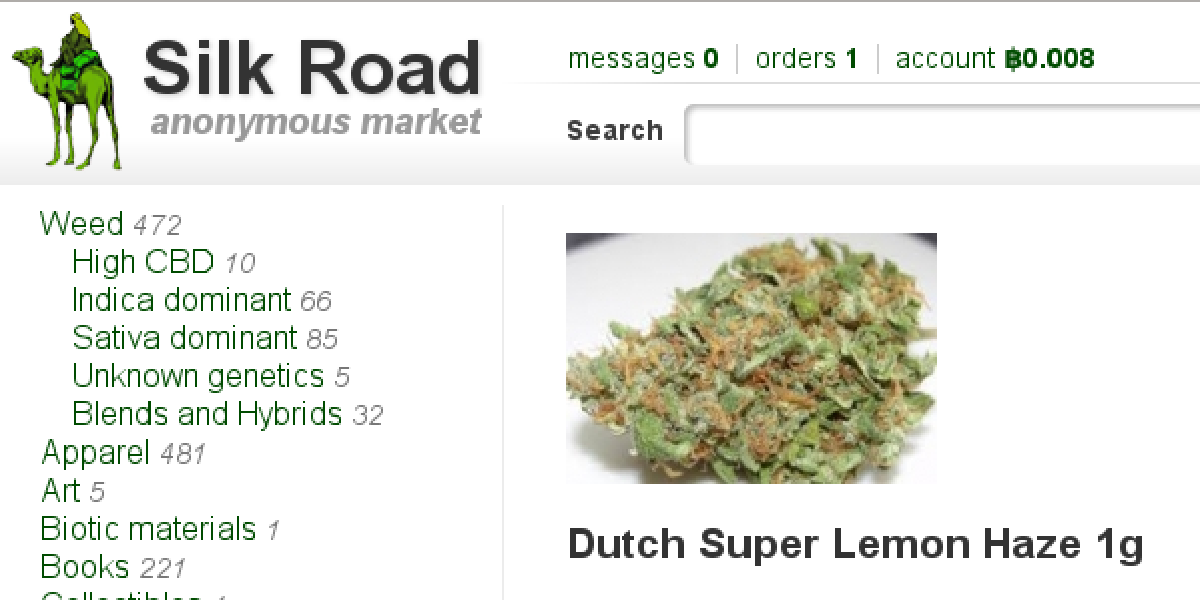This screenshot has width=1200, height=600.
Task: Browse the Apparel category
Action: click(x=95, y=453)
